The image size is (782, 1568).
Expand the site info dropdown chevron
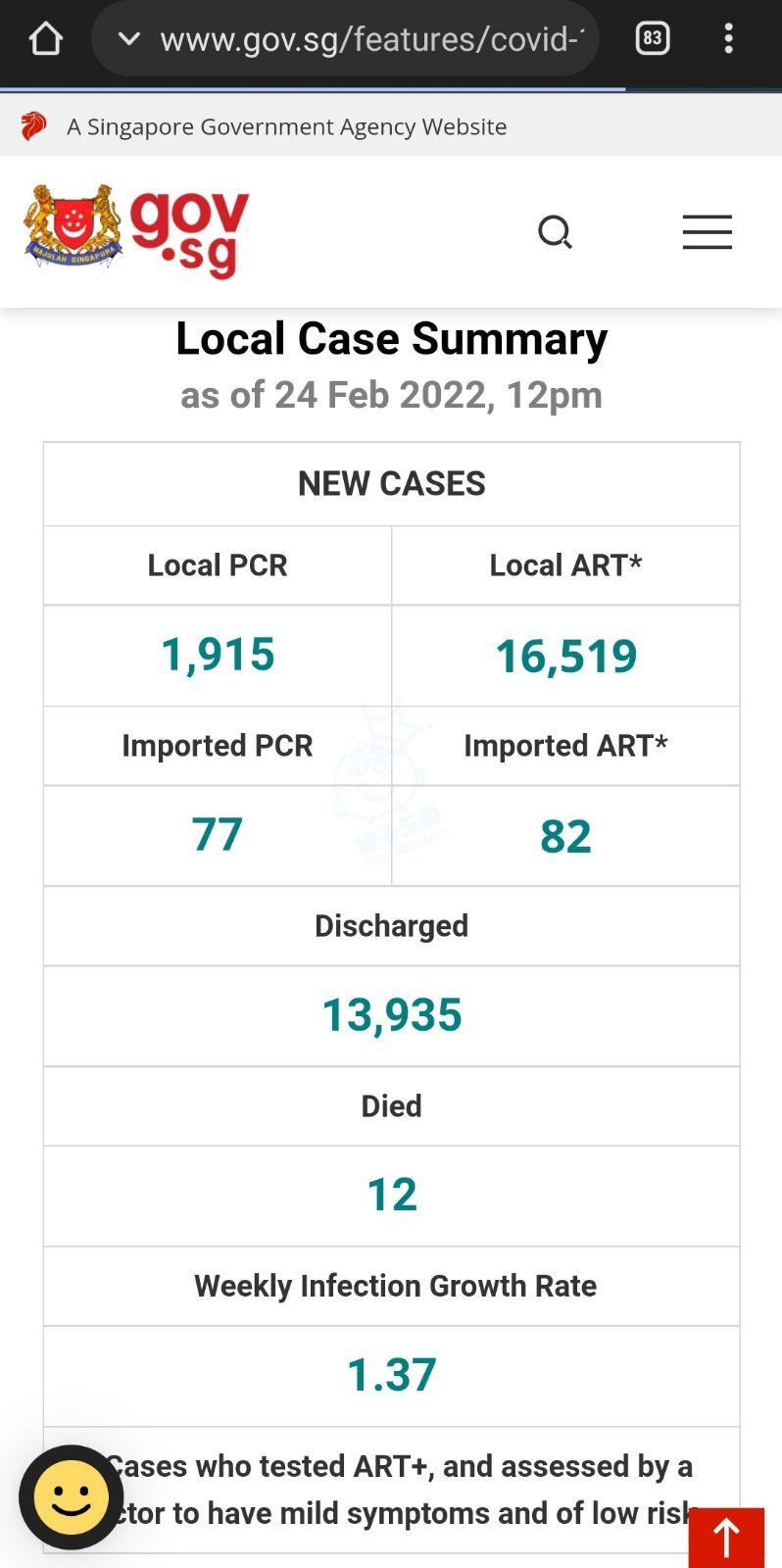[x=128, y=39]
